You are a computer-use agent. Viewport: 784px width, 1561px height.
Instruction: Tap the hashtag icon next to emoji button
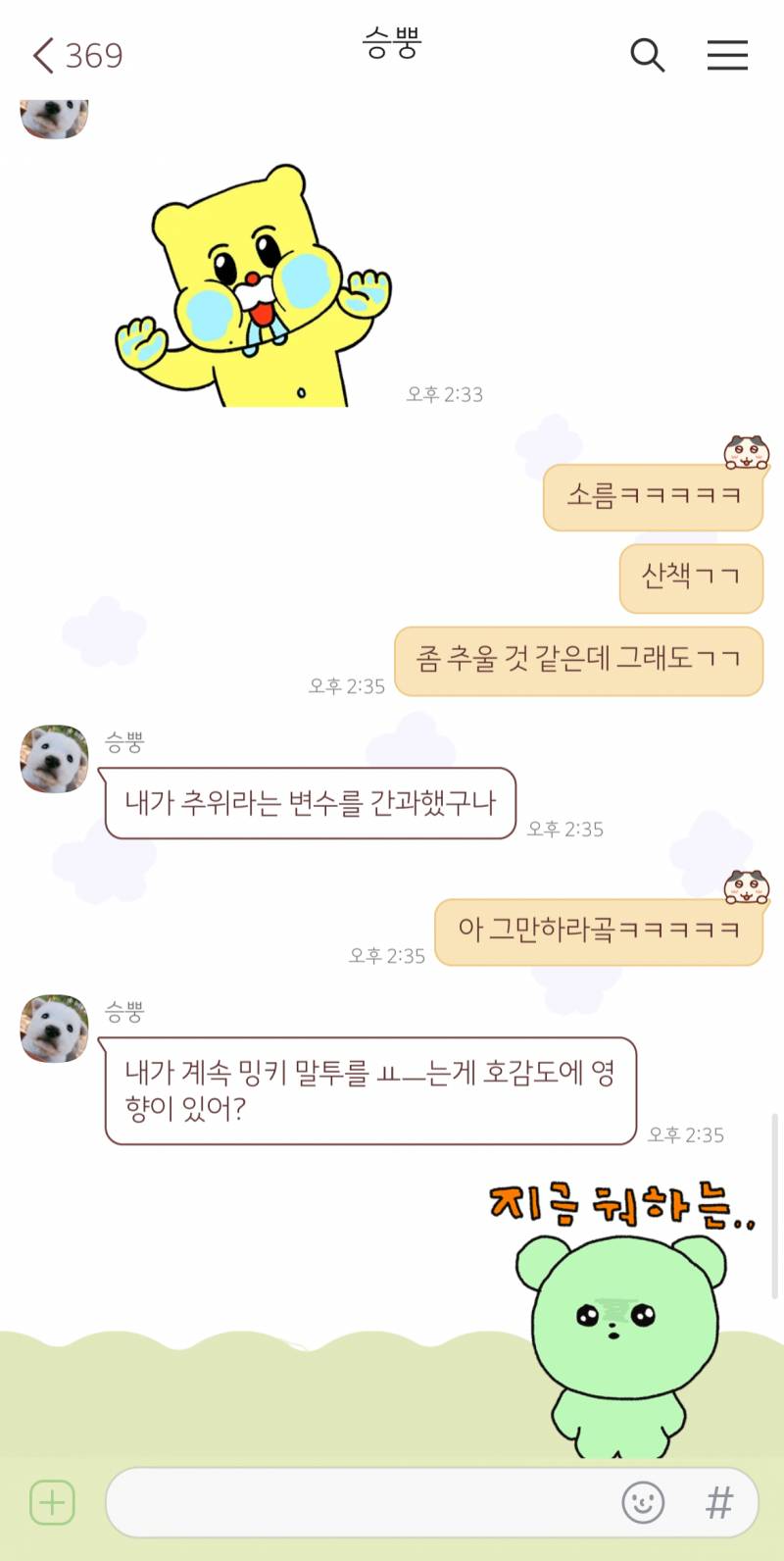tap(720, 1501)
